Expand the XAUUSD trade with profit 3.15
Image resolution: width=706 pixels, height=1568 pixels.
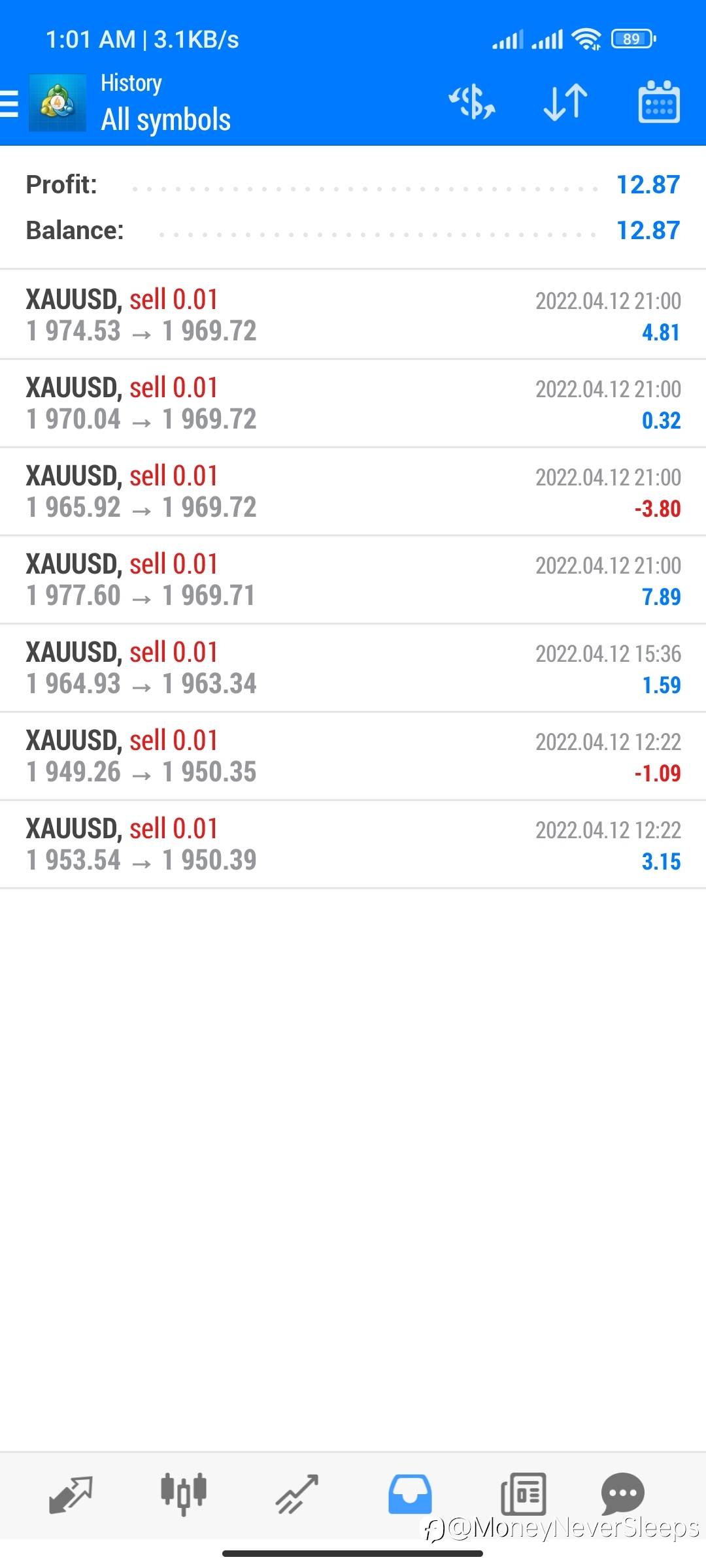coord(353,844)
